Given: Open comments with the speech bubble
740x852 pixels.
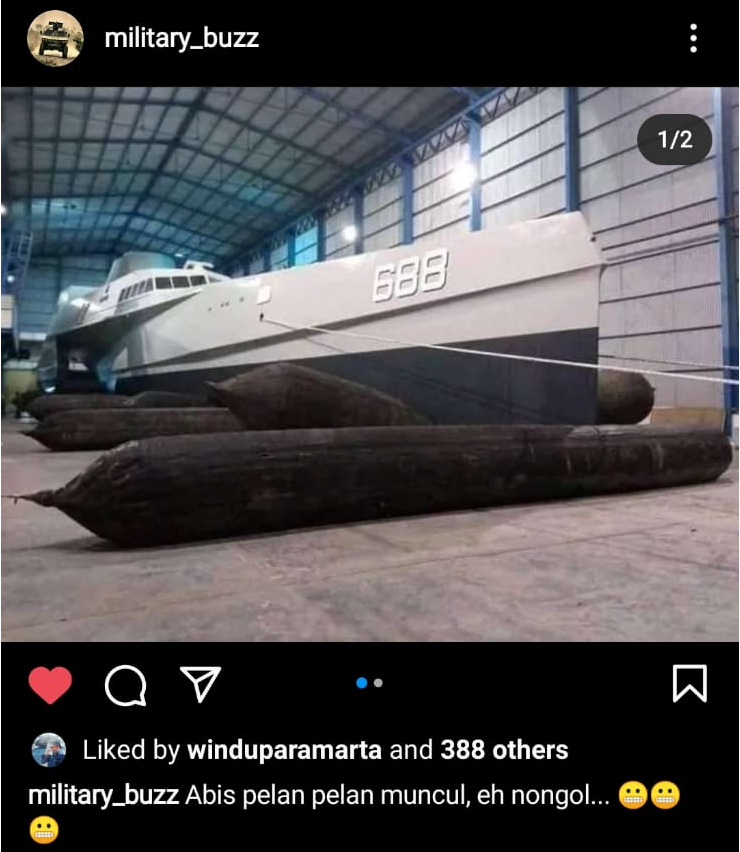Looking at the screenshot, I should point(125,685).
